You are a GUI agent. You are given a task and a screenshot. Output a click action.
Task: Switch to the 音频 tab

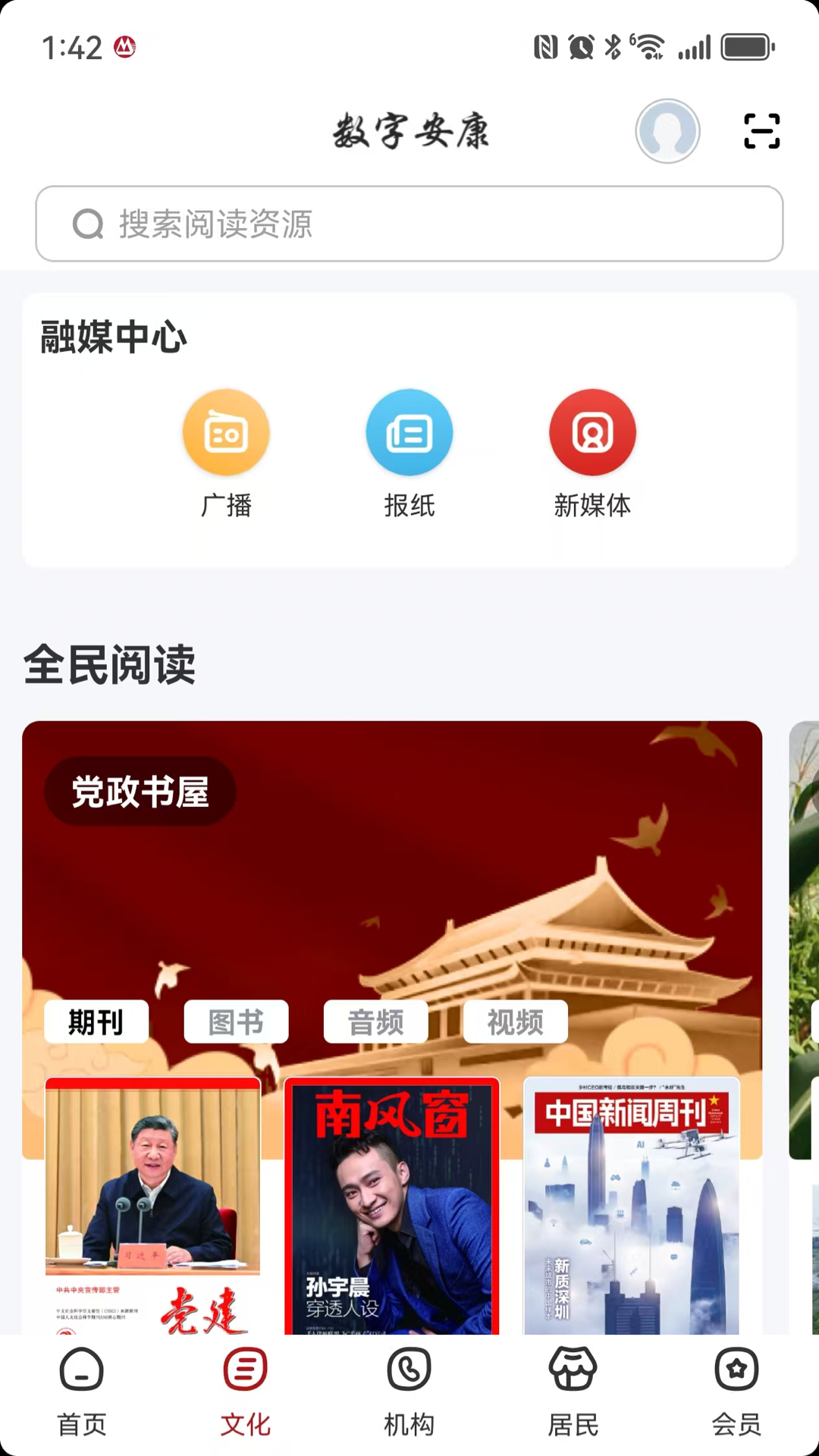click(x=375, y=1021)
